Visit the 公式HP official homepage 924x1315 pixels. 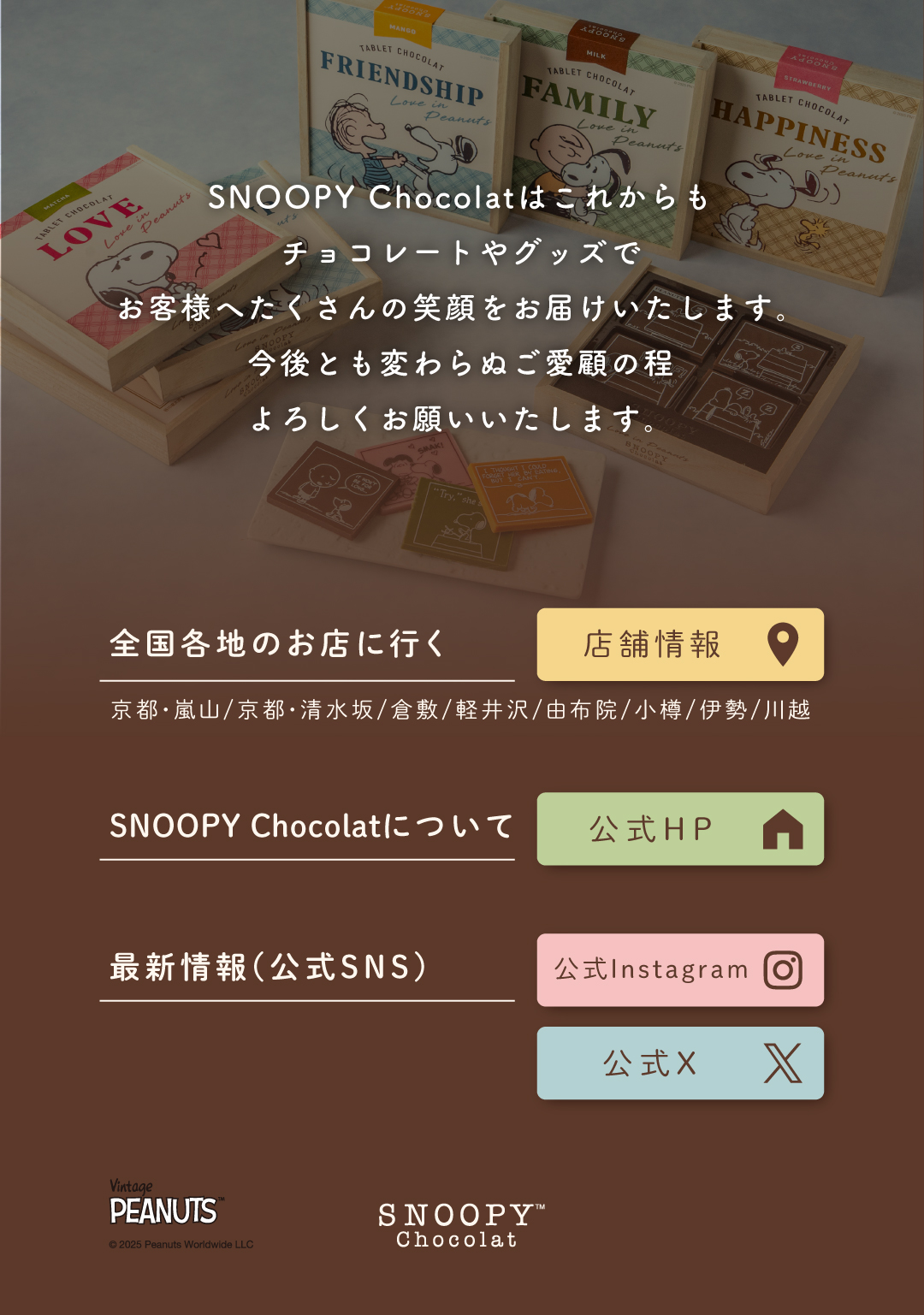pyautogui.click(x=680, y=829)
